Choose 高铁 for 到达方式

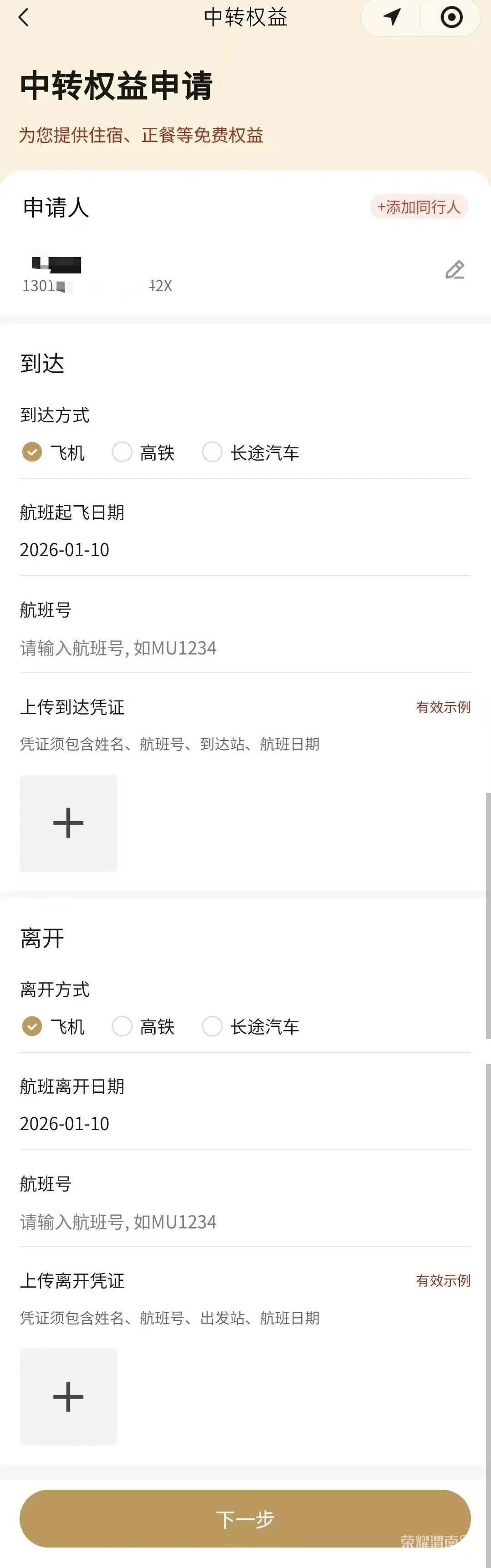(122, 452)
